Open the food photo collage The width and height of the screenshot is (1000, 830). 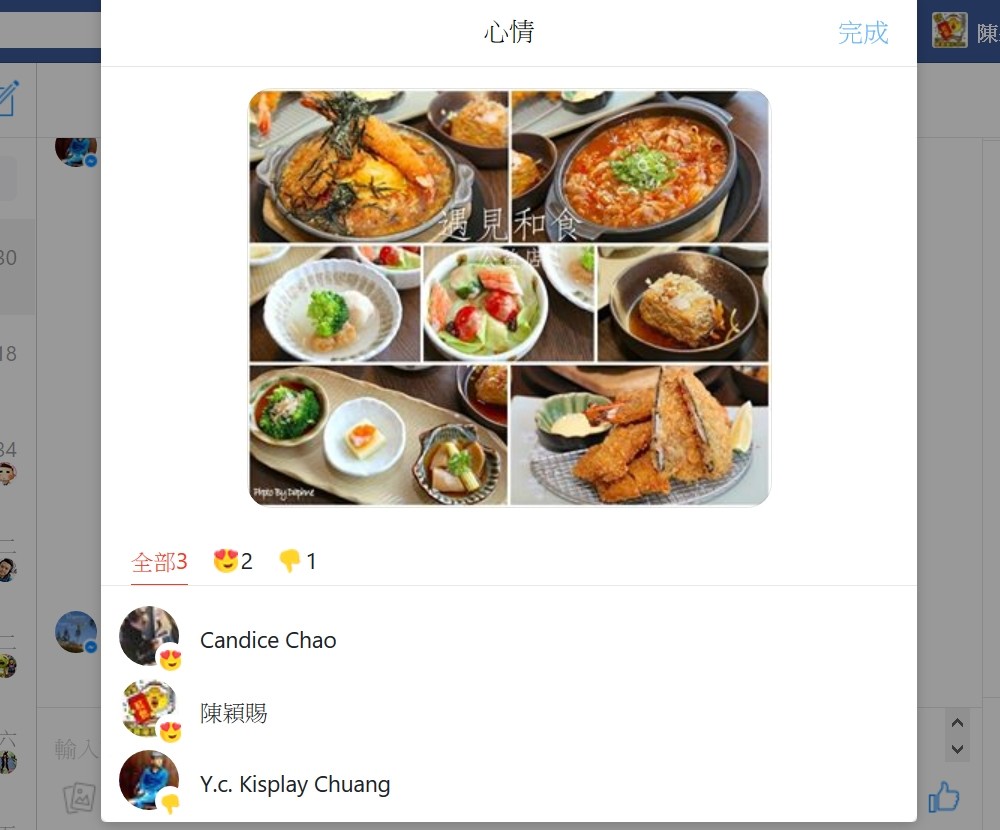pos(509,298)
